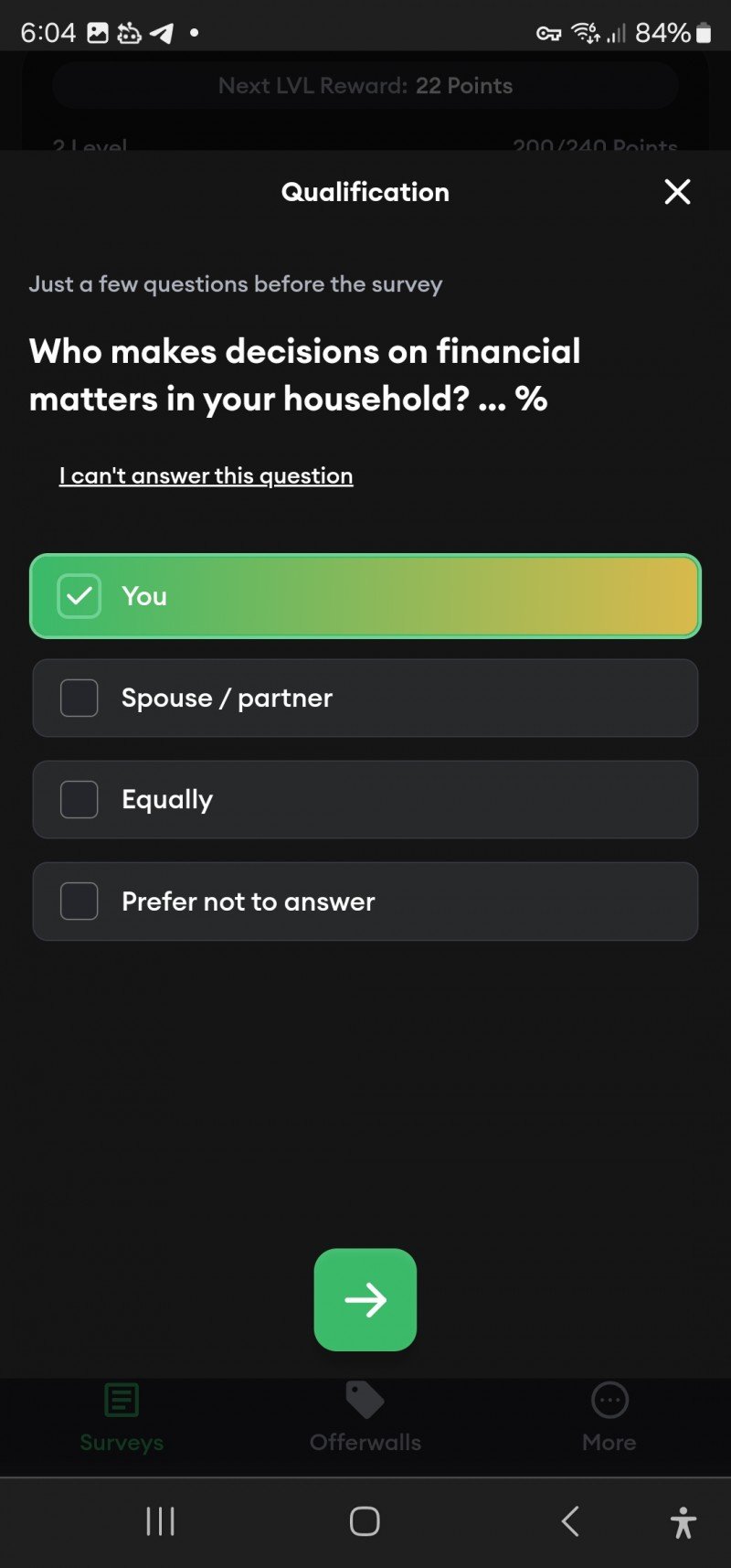Uncheck the "You" option
Viewport: 731px width, 1568px height.
point(79,596)
